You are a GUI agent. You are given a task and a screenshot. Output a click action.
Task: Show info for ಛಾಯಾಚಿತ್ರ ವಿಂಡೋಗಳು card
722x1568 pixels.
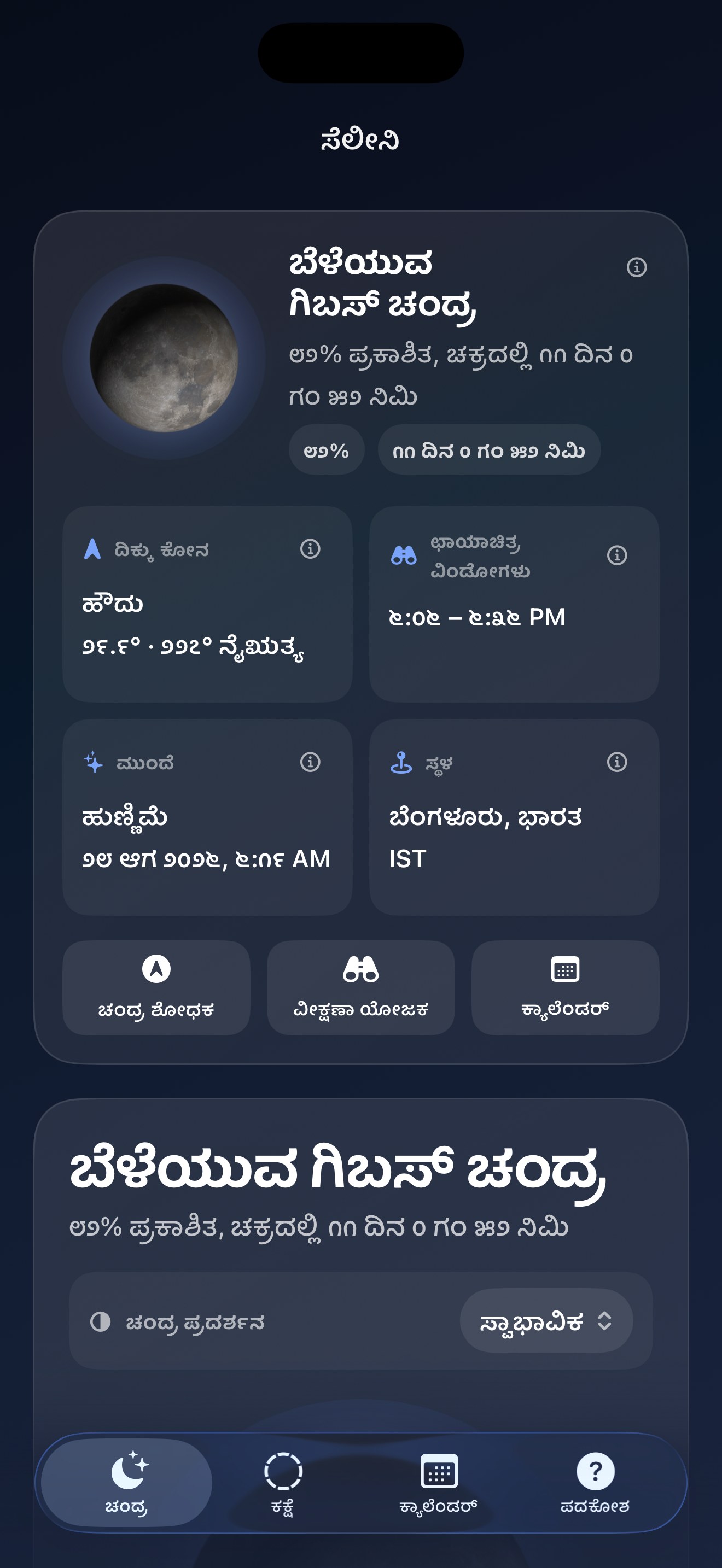click(616, 555)
